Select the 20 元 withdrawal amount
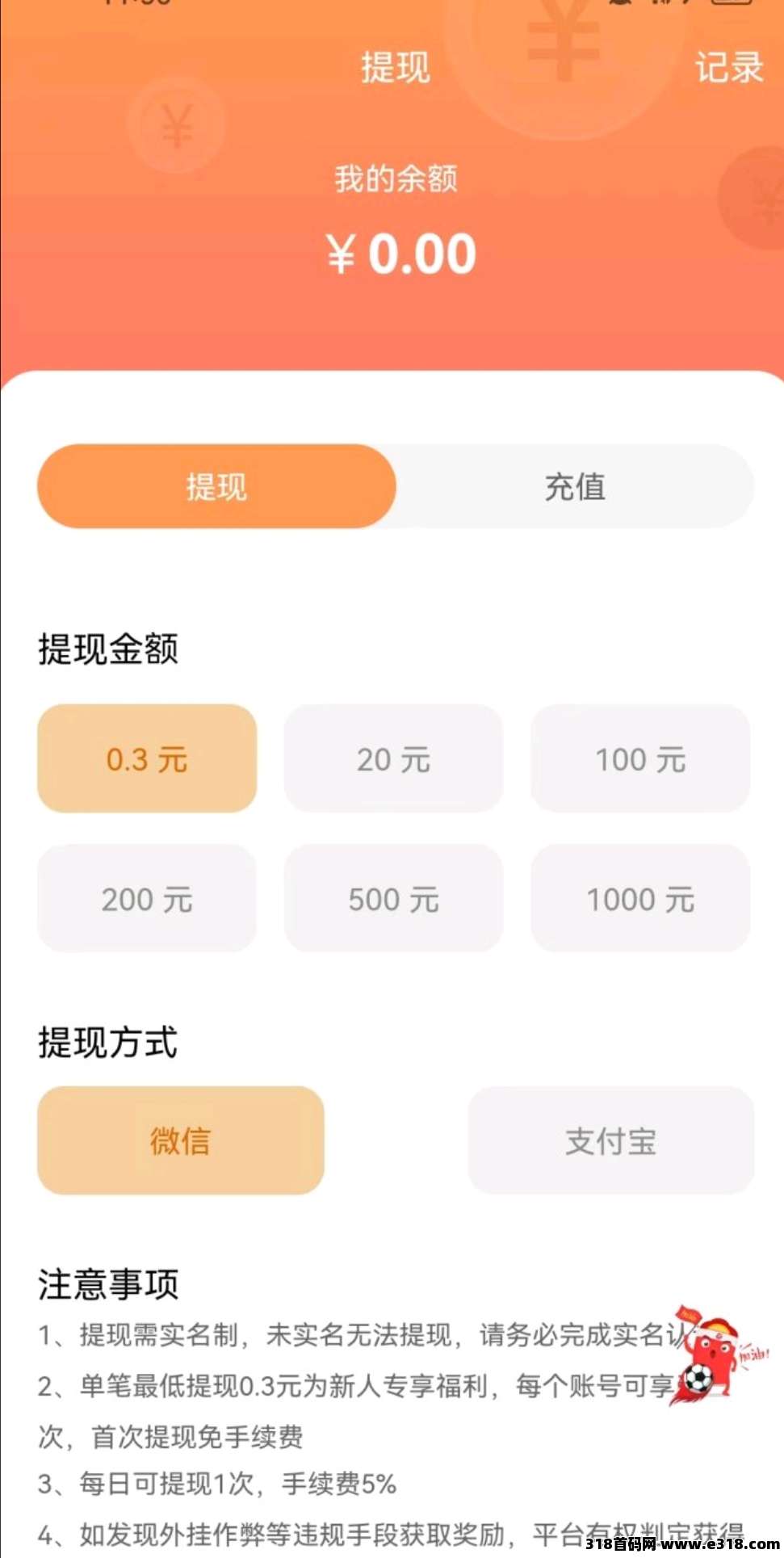 (x=392, y=758)
